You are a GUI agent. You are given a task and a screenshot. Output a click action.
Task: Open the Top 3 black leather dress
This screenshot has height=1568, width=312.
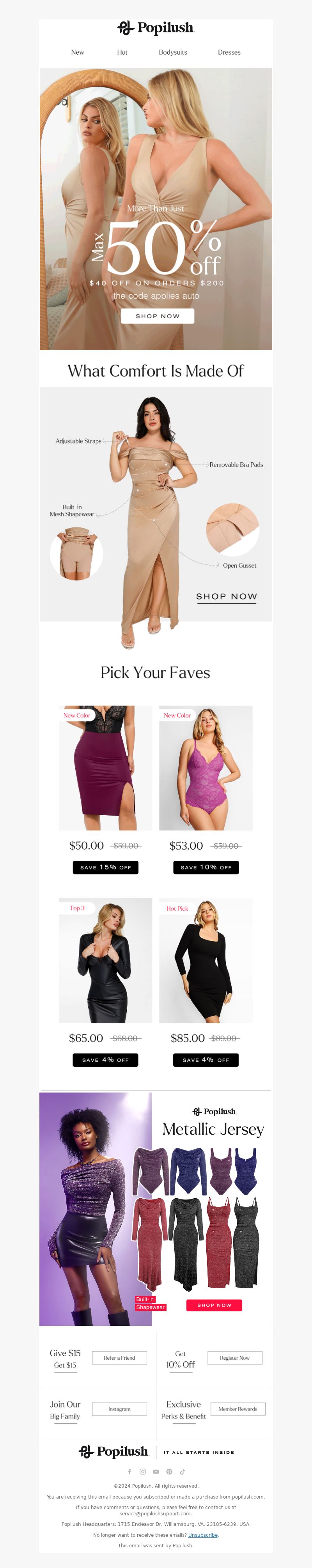(105, 960)
